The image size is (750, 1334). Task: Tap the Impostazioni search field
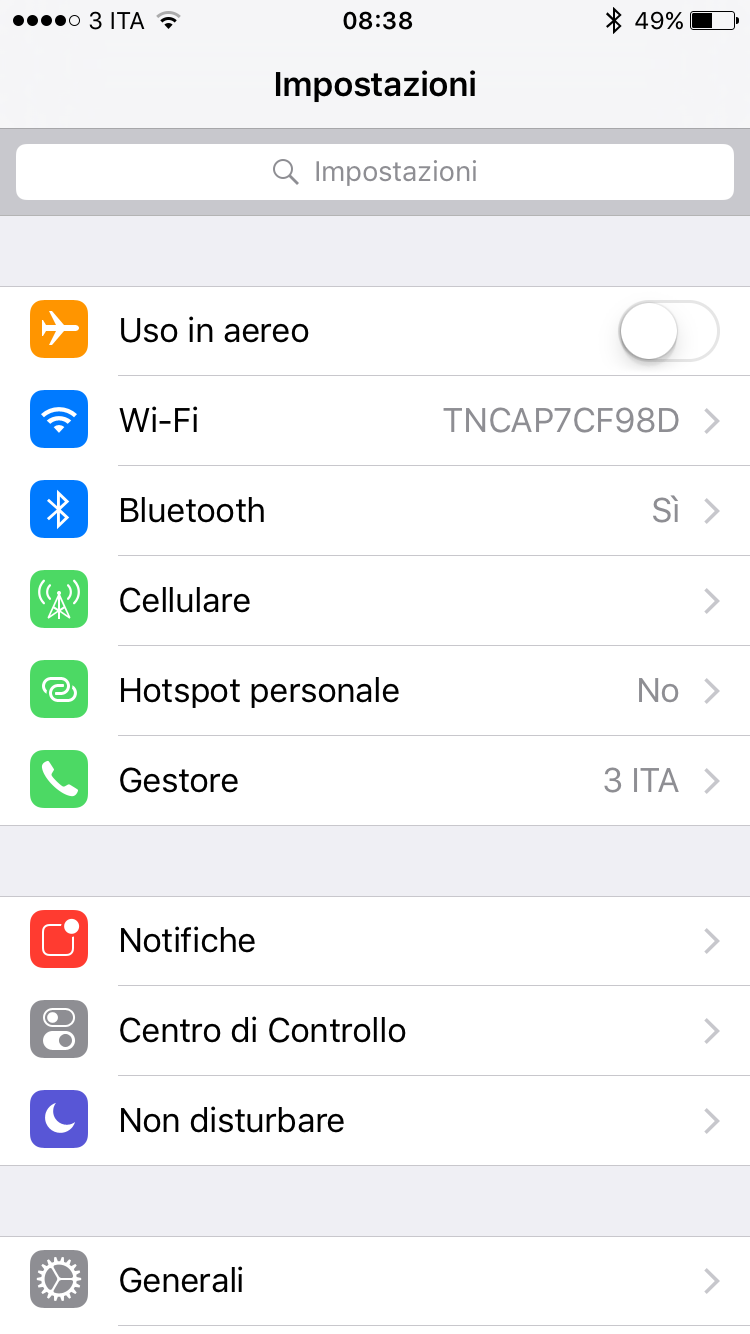375,172
